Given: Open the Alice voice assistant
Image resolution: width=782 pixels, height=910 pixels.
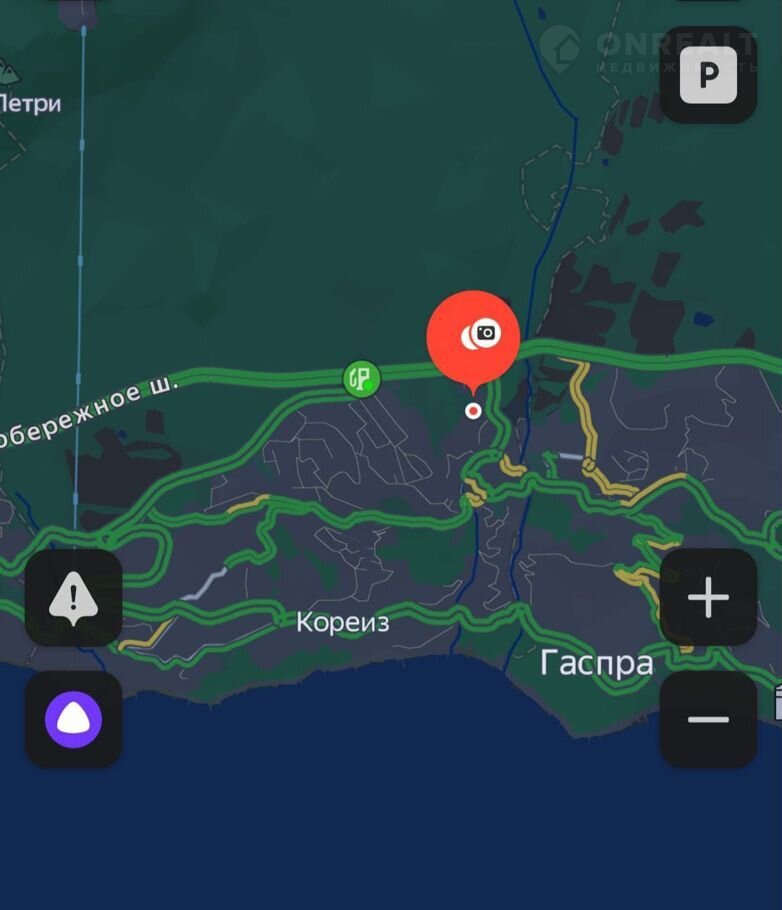Looking at the screenshot, I should click(74, 719).
